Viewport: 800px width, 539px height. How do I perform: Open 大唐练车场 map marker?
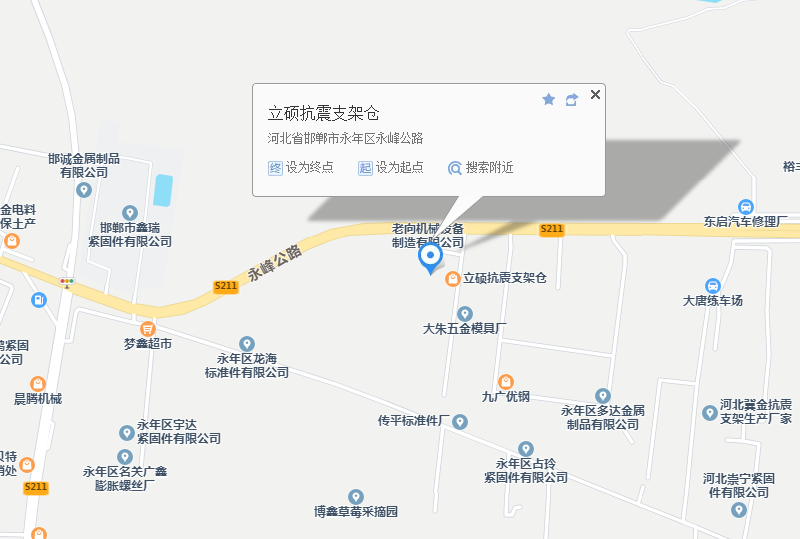click(x=713, y=285)
